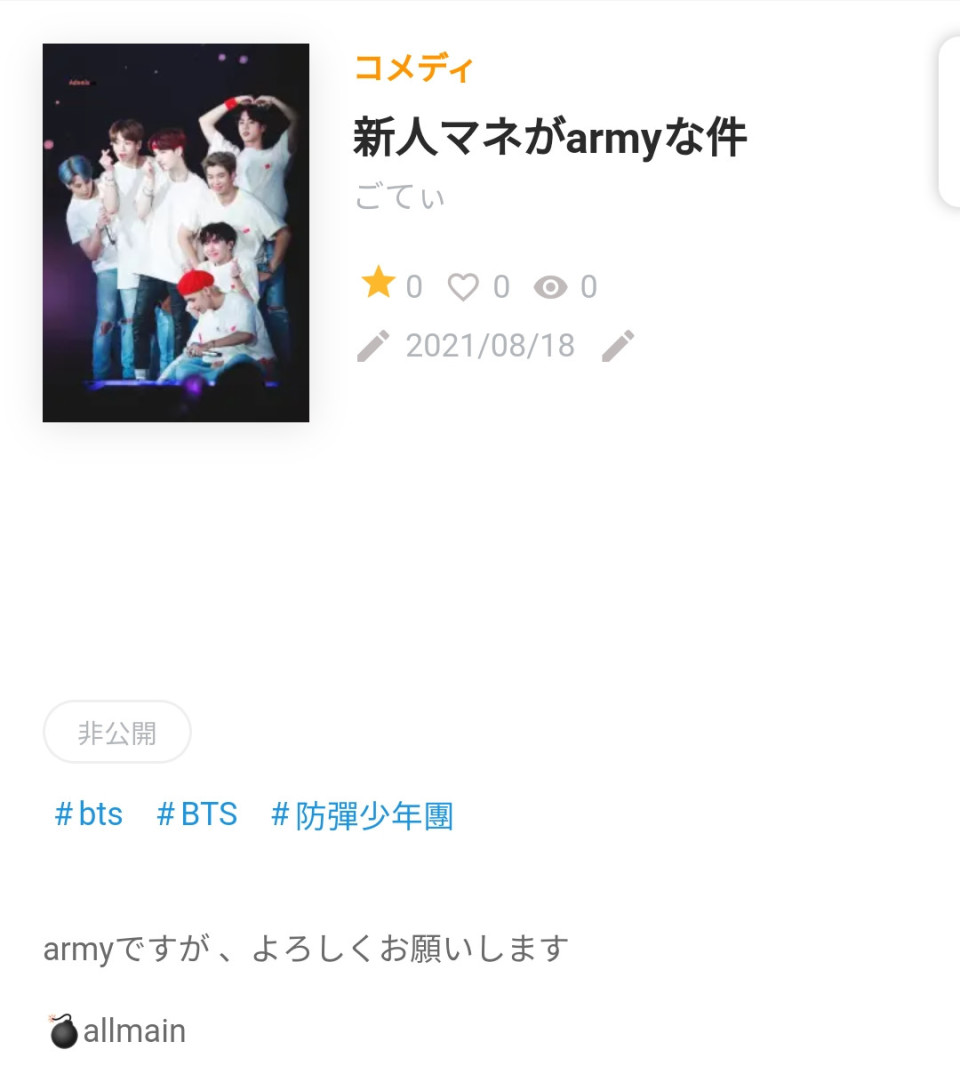Tap the star rating icon

pos(378,285)
